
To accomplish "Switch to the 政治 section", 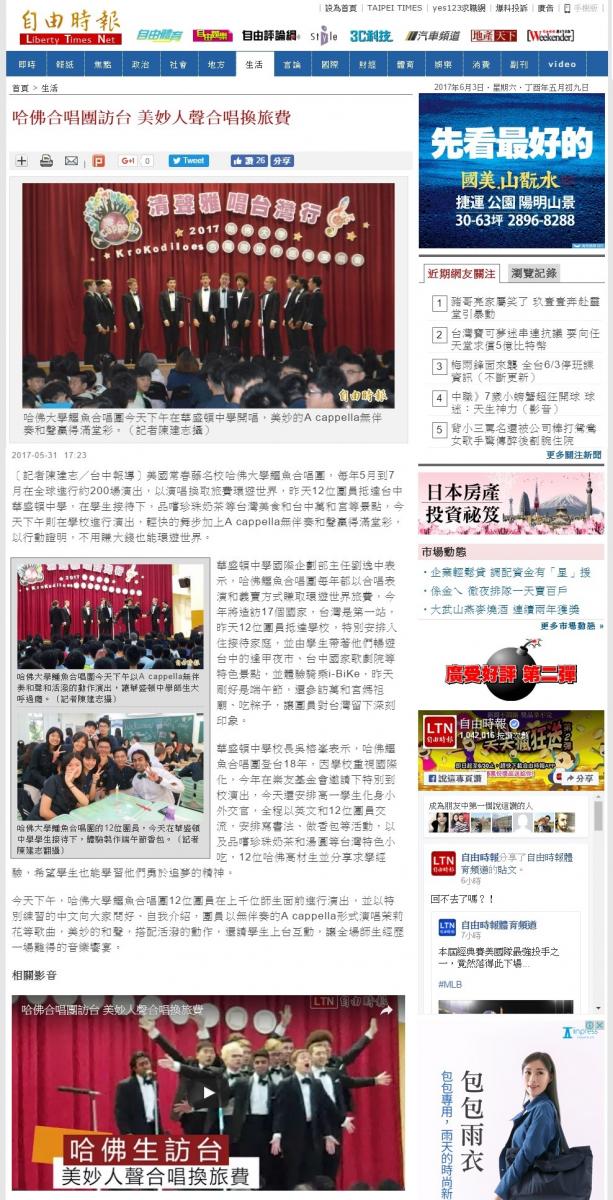I will (x=140, y=64).
